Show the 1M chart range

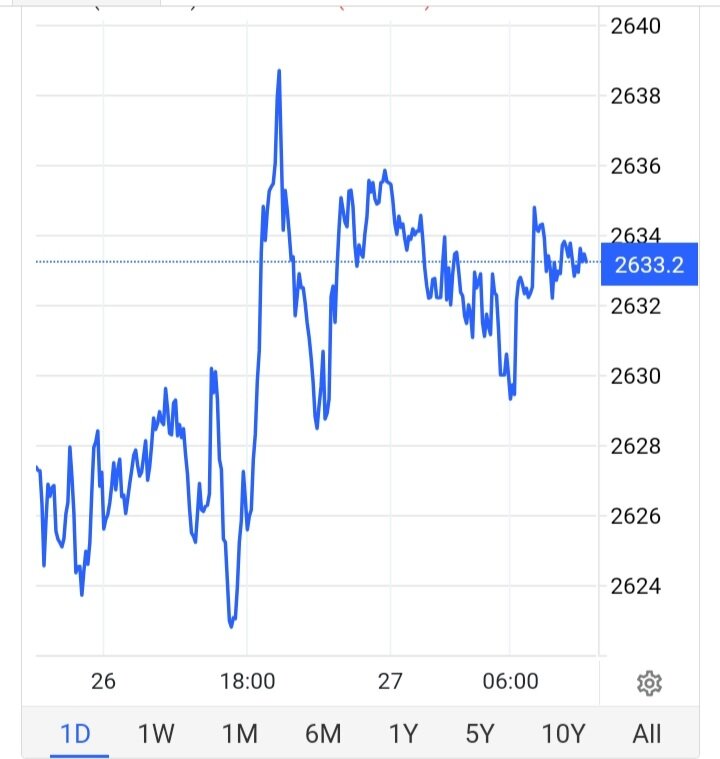click(238, 734)
